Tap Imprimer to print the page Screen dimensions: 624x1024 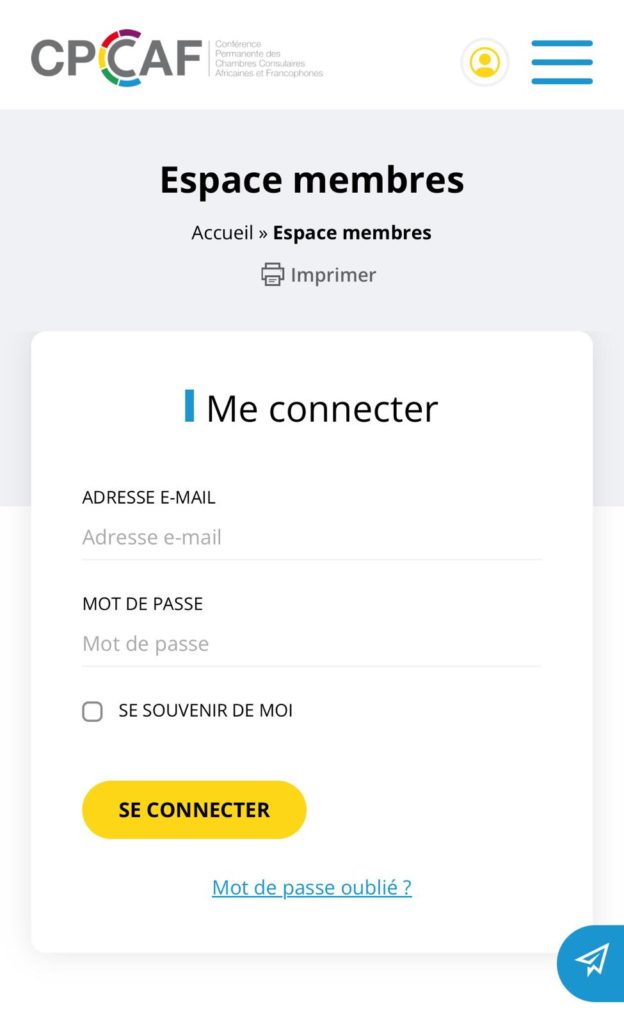point(319,275)
